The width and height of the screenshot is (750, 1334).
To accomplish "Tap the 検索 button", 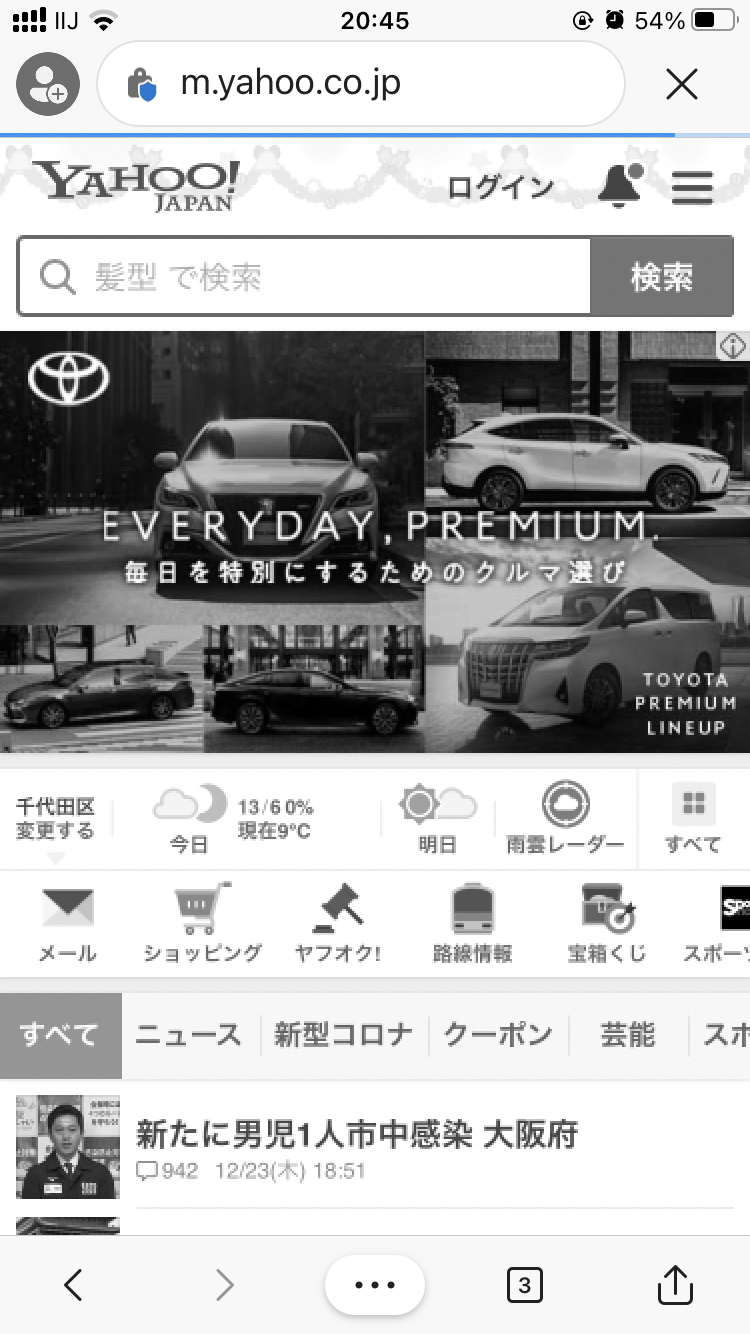I will [x=661, y=277].
